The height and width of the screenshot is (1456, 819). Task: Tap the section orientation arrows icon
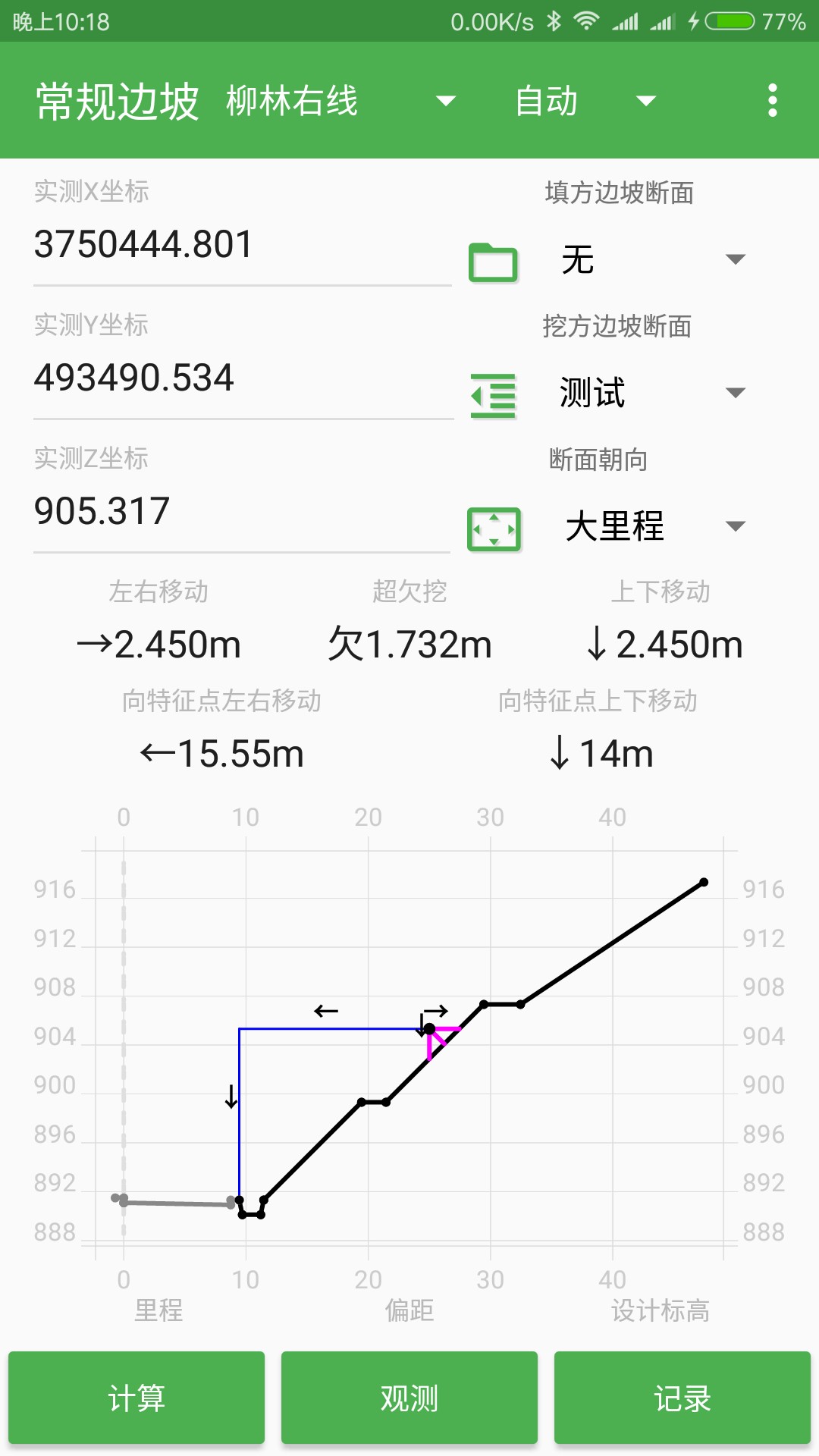[494, 528]
